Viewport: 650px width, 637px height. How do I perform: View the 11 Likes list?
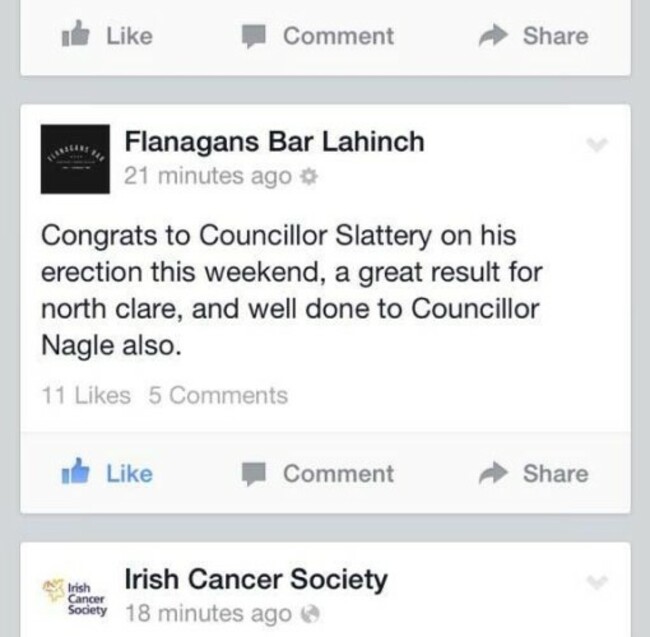click(86, 396)
